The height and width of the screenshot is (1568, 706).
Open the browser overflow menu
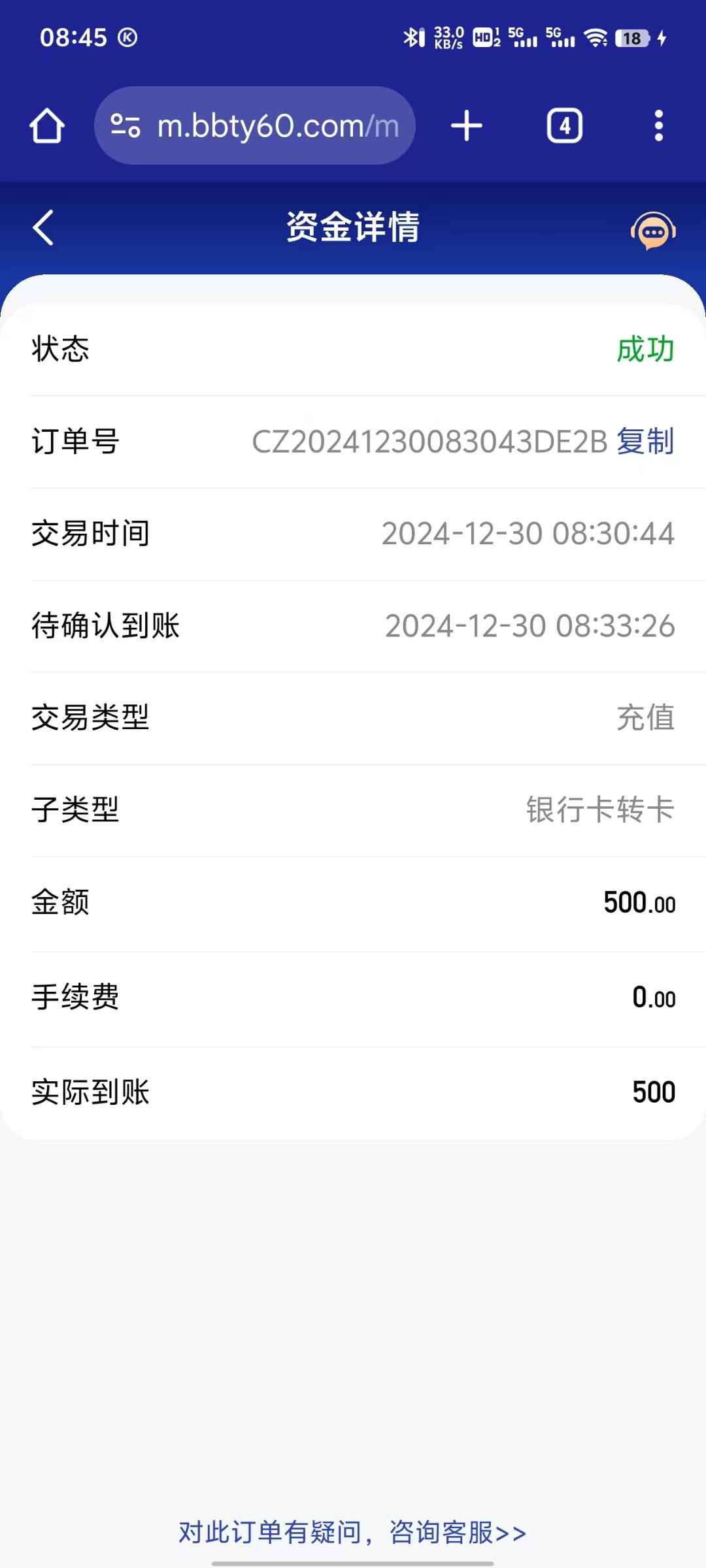tap(659, 125)
